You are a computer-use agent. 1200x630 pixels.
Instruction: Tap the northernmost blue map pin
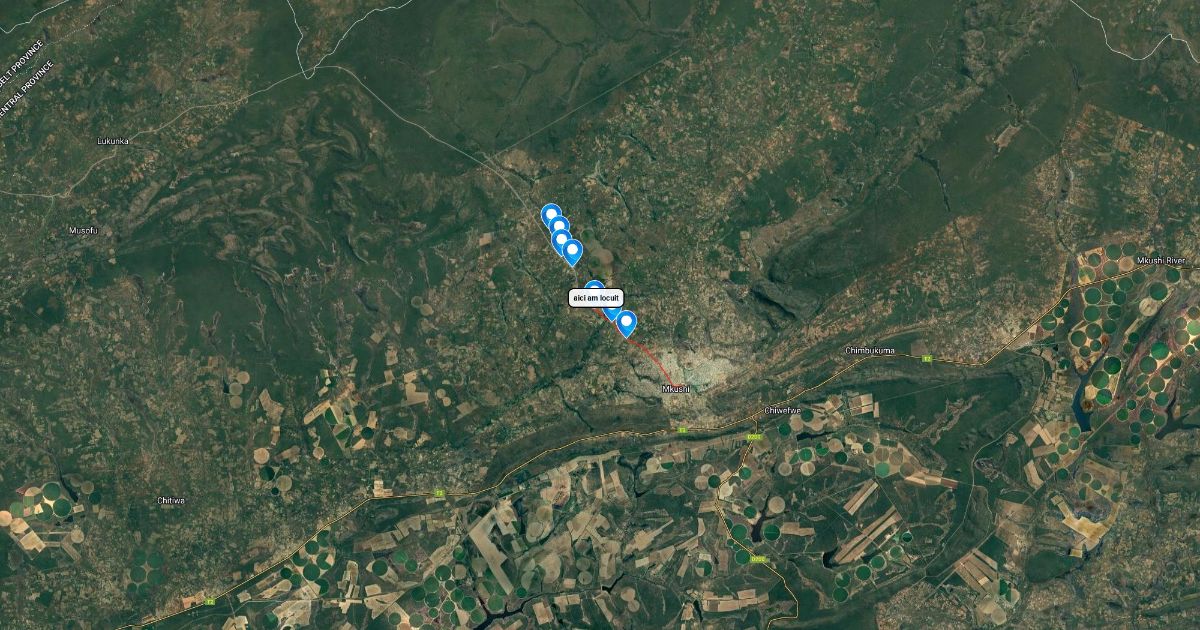point(550,214)
